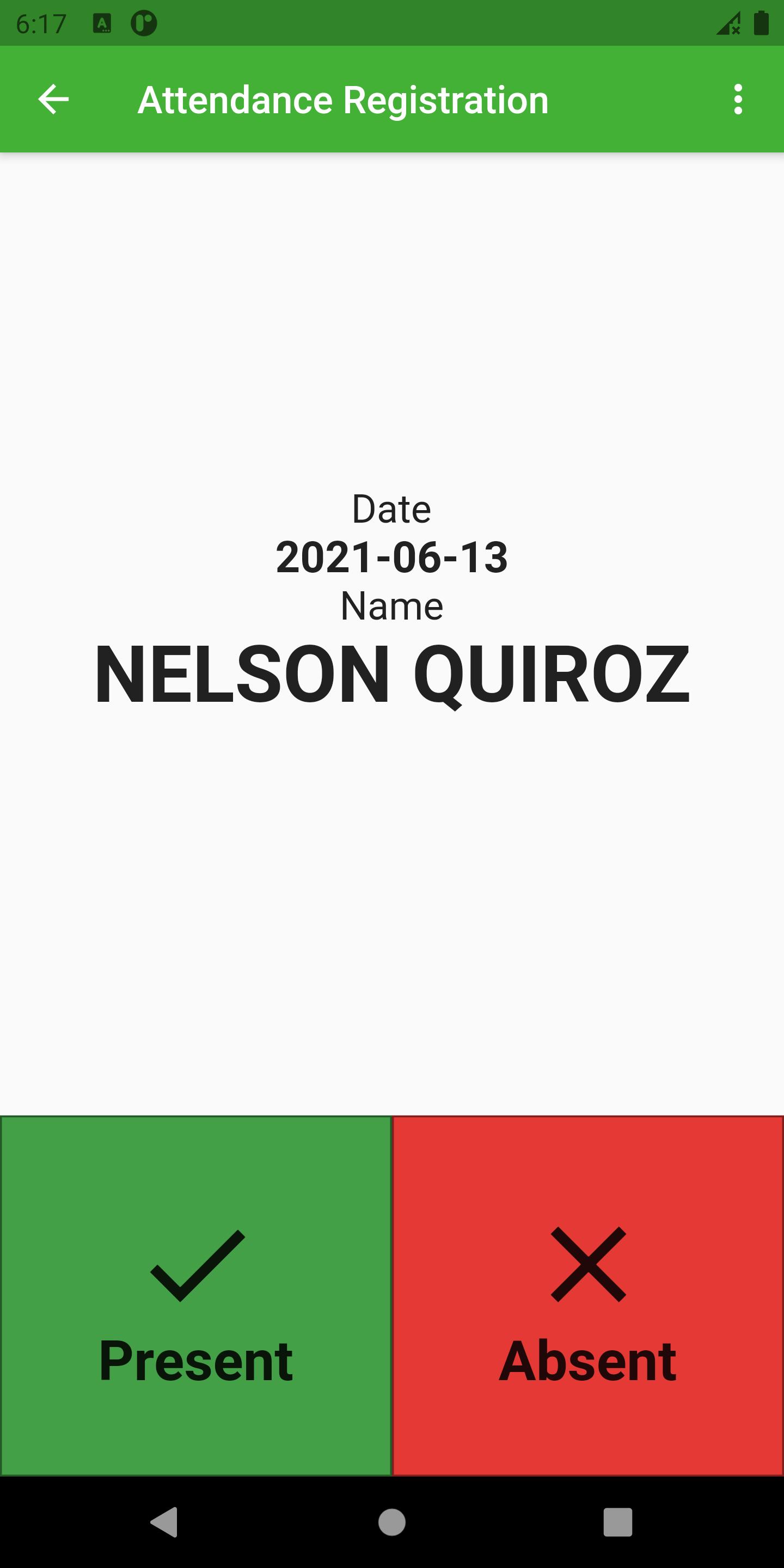This screenshot has height=1568, width=784.
Task: Go back using the app bar arrow
Action: point(53,99)
